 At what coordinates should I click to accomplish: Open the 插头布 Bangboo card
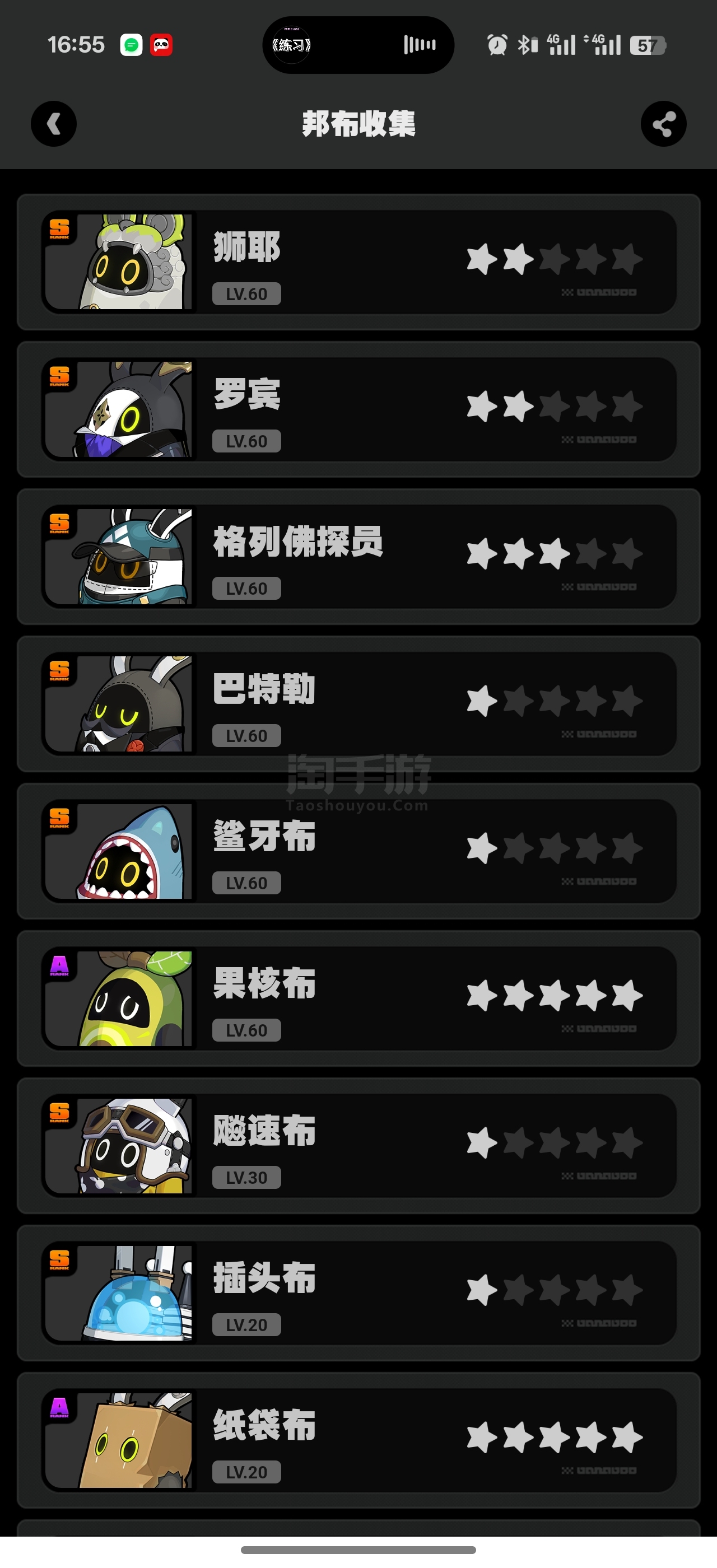(359, 1294)
